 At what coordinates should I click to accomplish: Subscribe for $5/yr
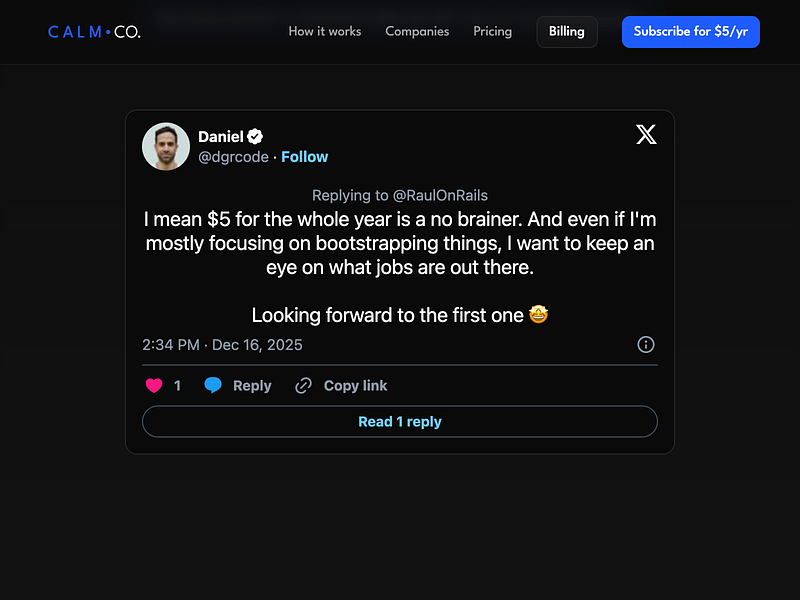pyautogui.click(x=690, y=31)
